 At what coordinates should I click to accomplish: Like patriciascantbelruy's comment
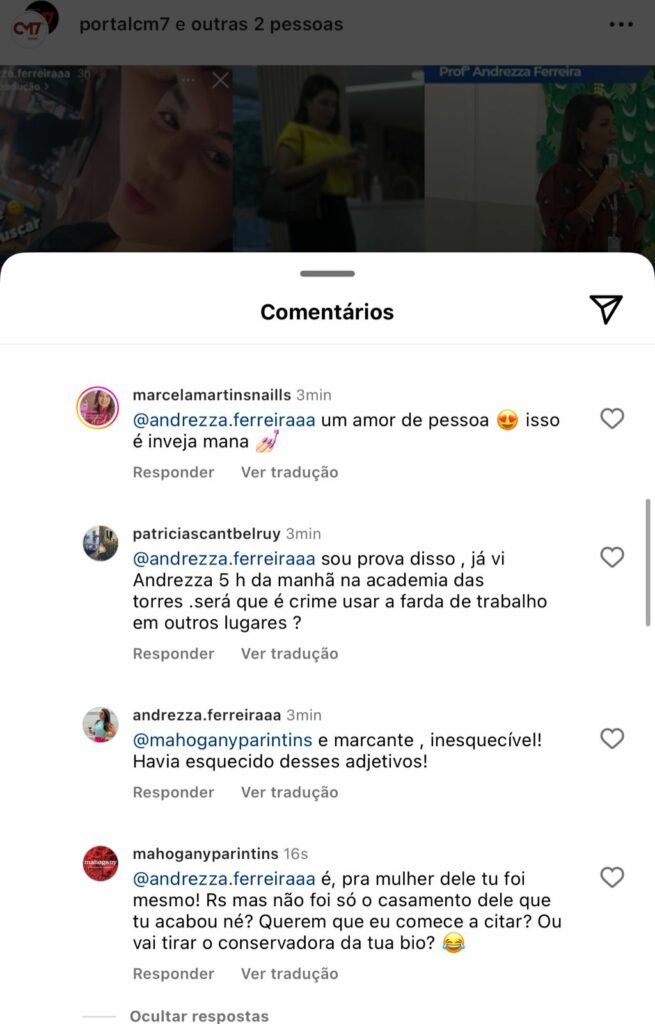[x=611, y=557]
